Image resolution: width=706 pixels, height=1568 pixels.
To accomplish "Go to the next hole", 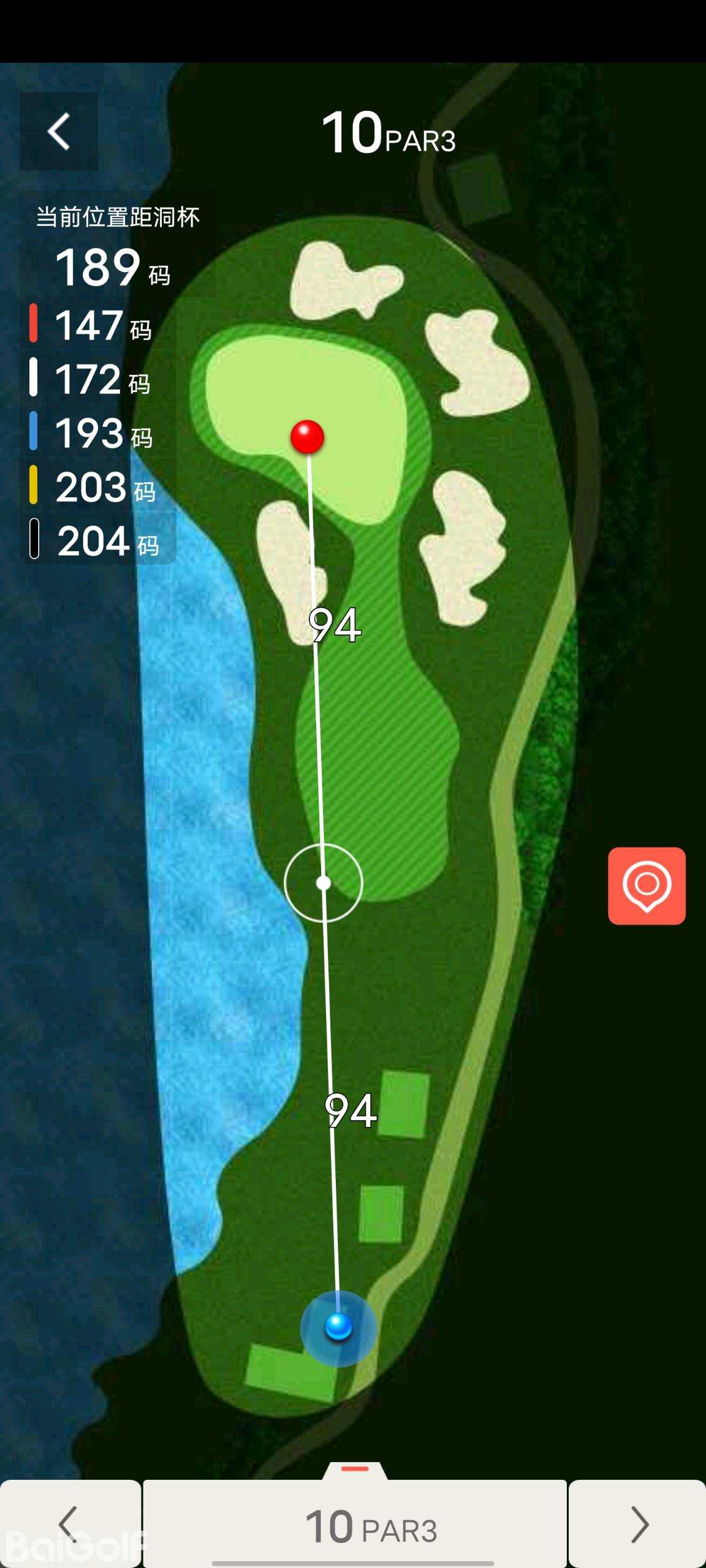I will pos(637,1525).
